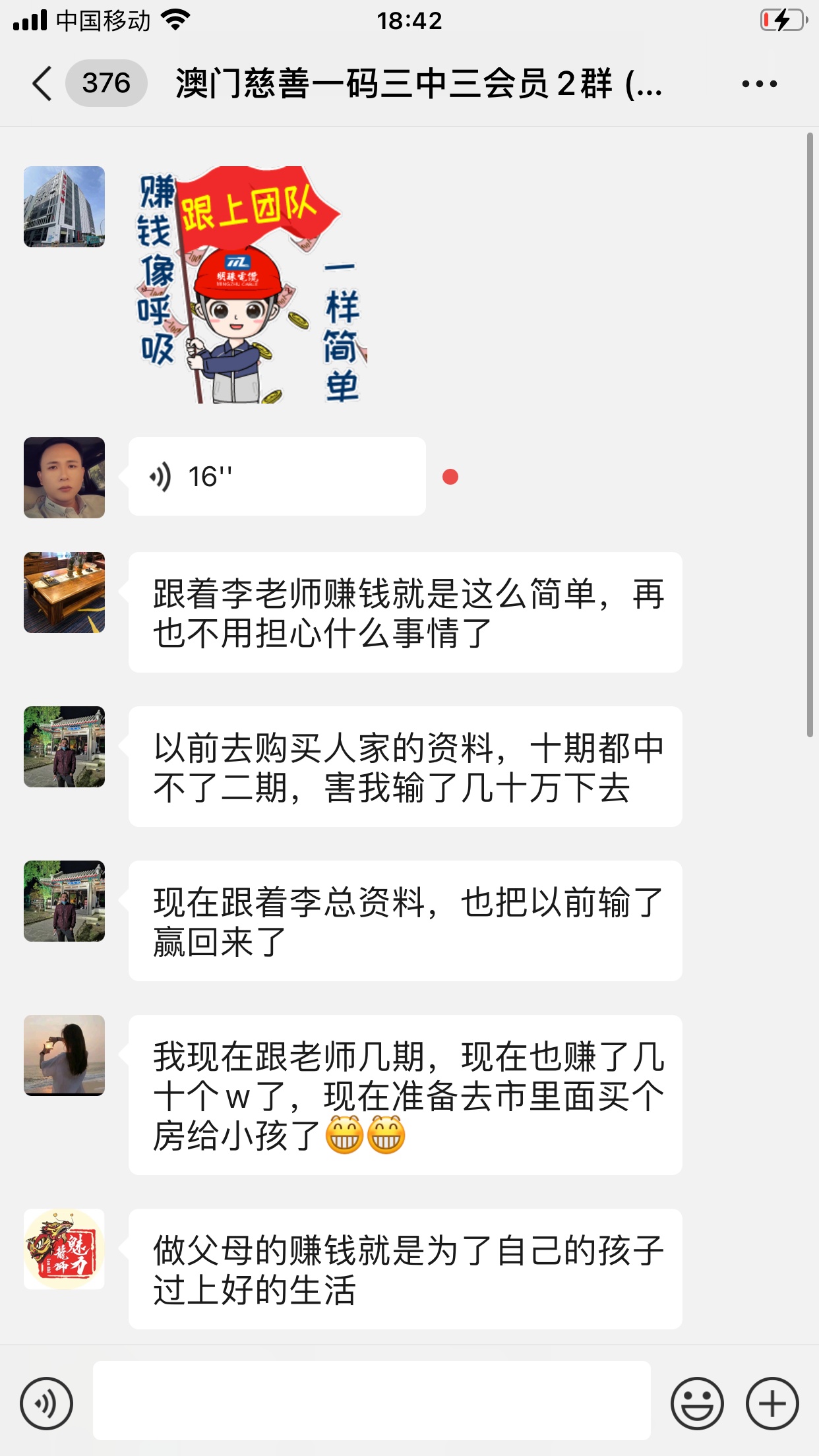Tap the message text input field
This screenshot has height=1456, width=819.
[371, 1401]
